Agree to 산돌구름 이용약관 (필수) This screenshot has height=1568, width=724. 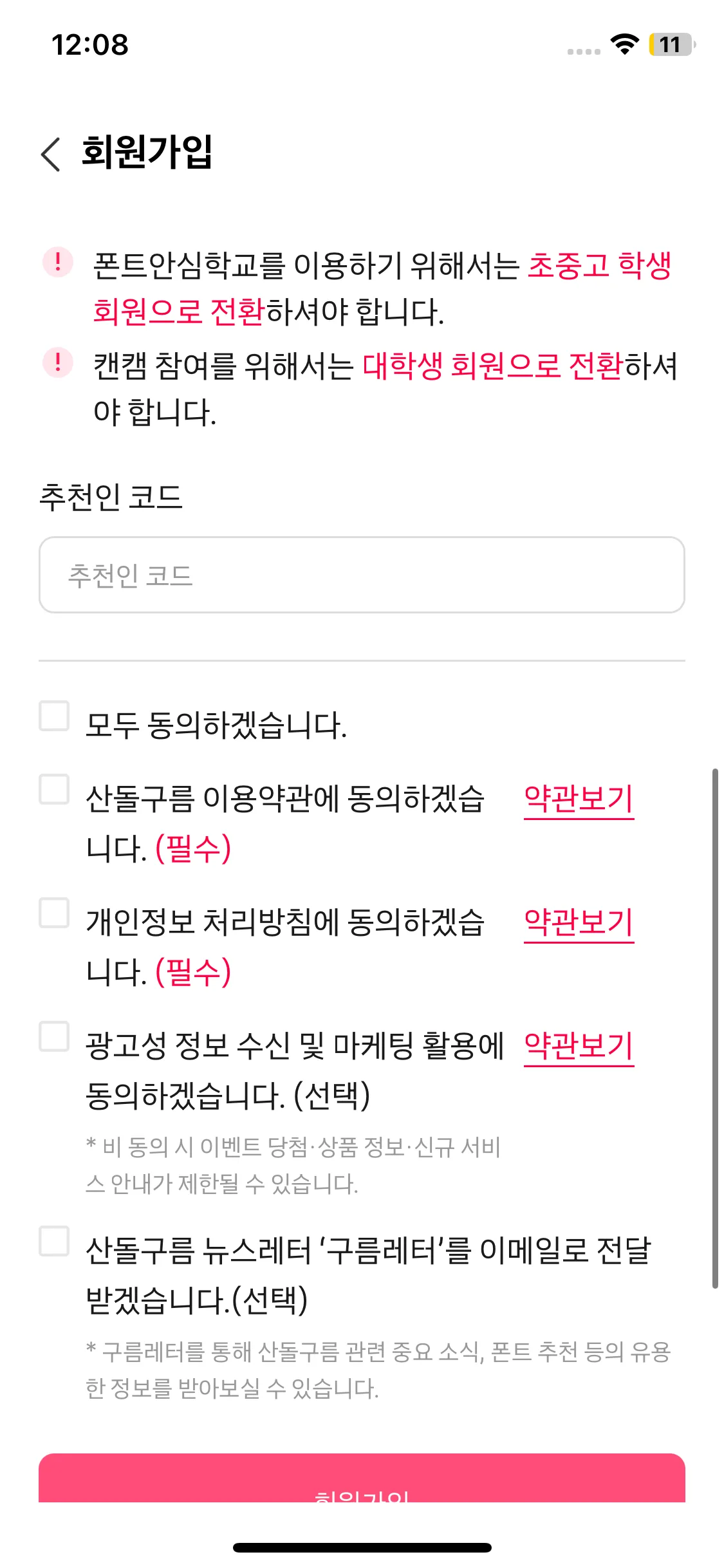(x=54, y=789)
